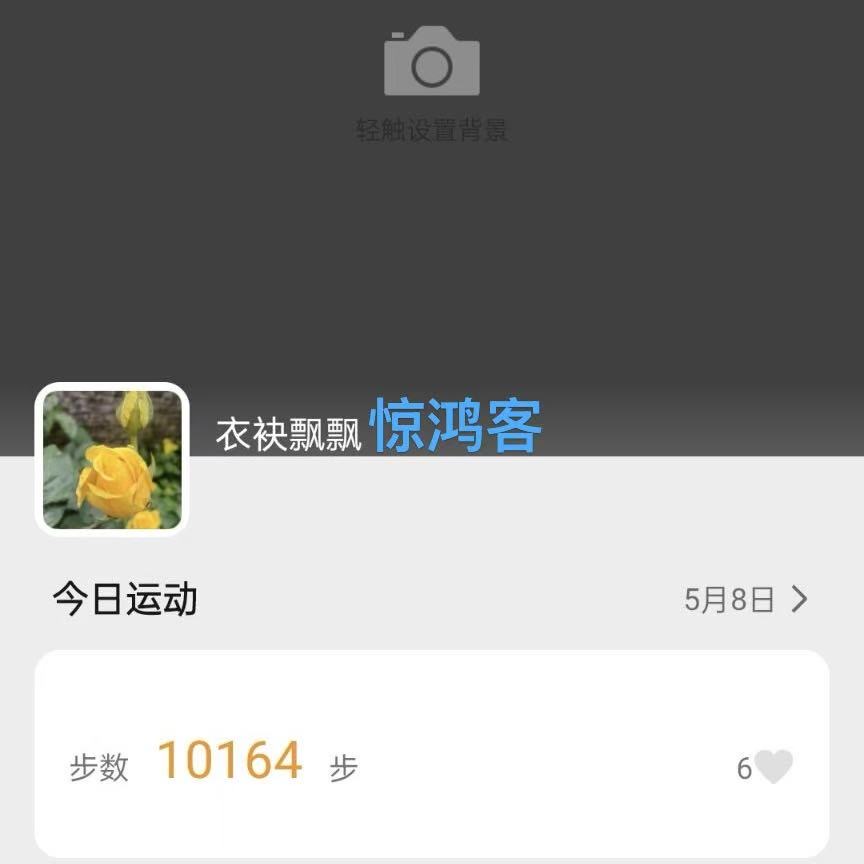The width and height of the screenshot is (864, 864).
Task: Tap the camera icon to set background
Action: coord(432,62)
